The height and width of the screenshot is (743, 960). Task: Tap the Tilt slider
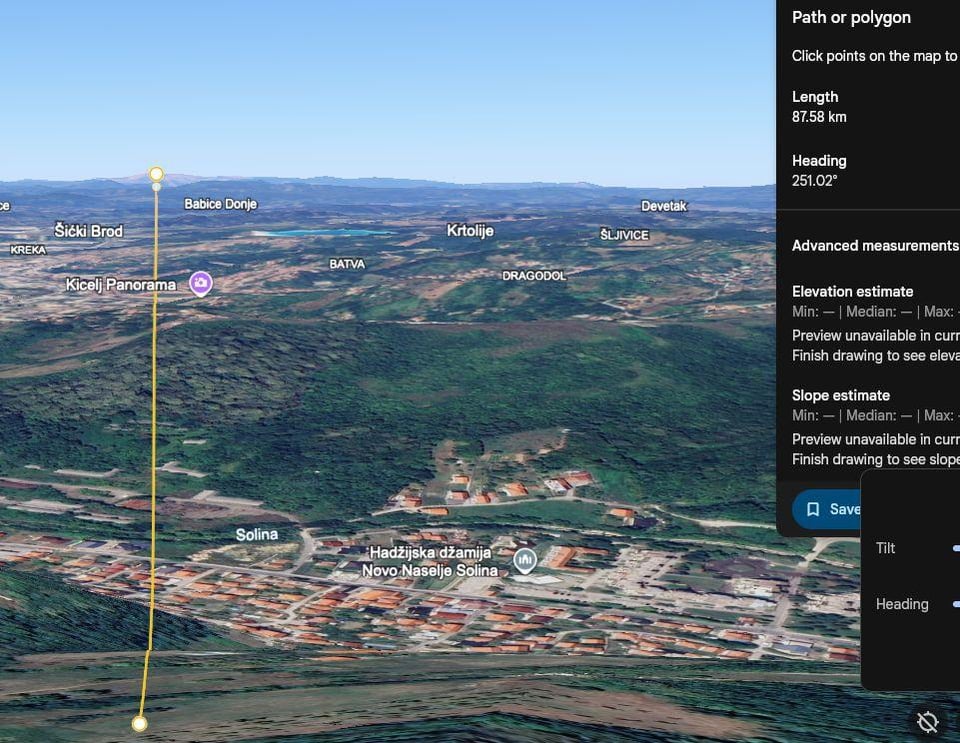tap(955, 548)
